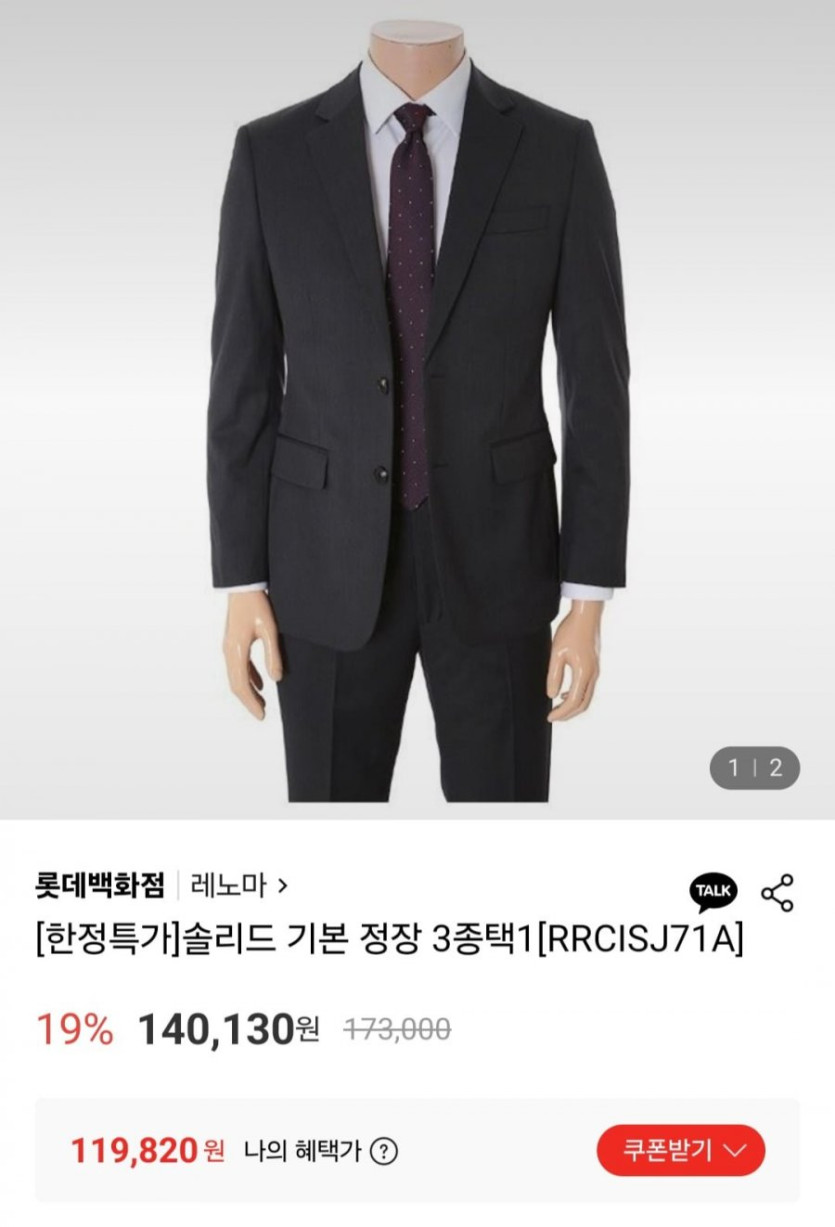Open the share icon
The width and height of the screenshot is (835, 1227).
777,892
